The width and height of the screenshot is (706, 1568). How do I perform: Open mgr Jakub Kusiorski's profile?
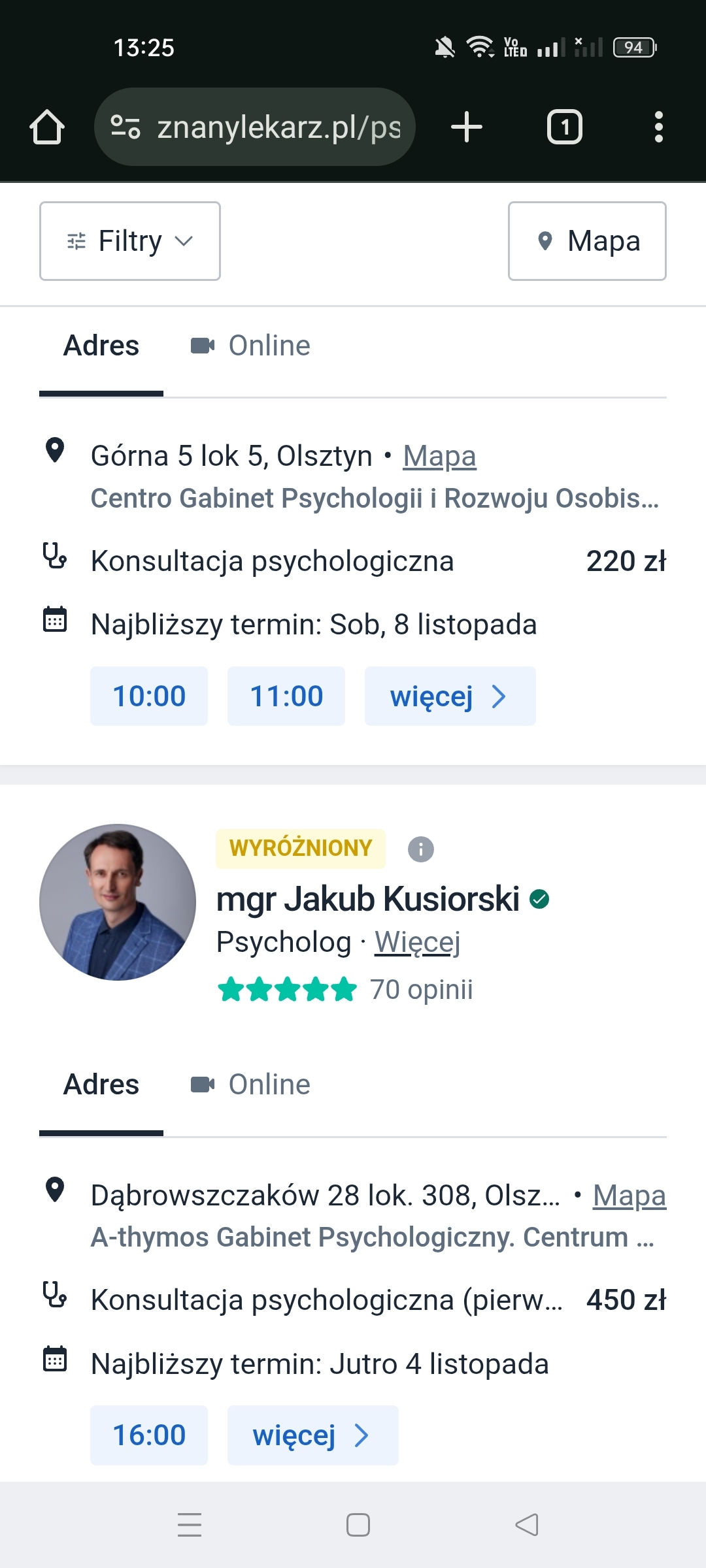(368, 899)
